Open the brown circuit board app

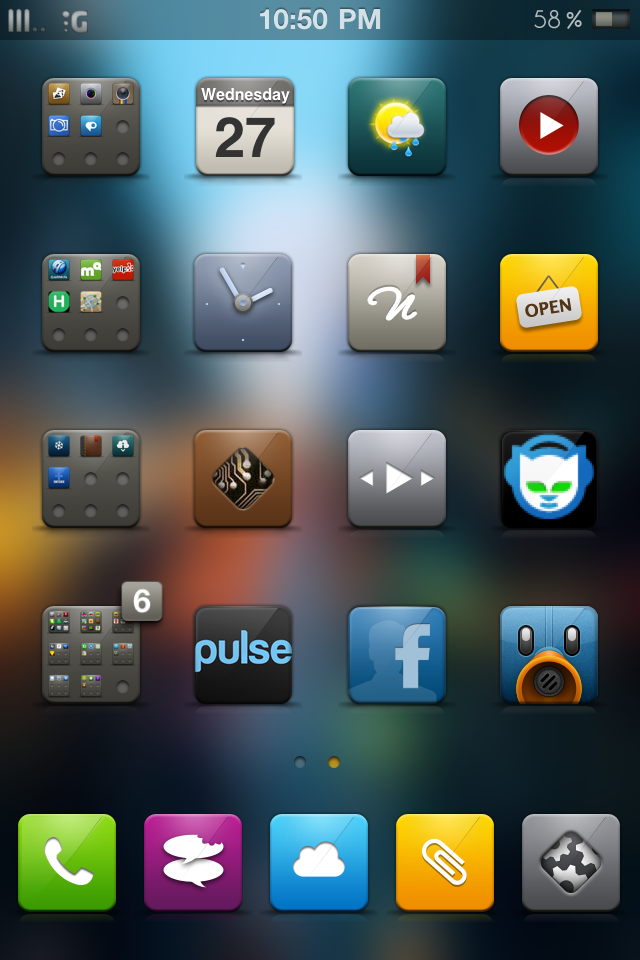pyautogui.click(x=243, y=478)
